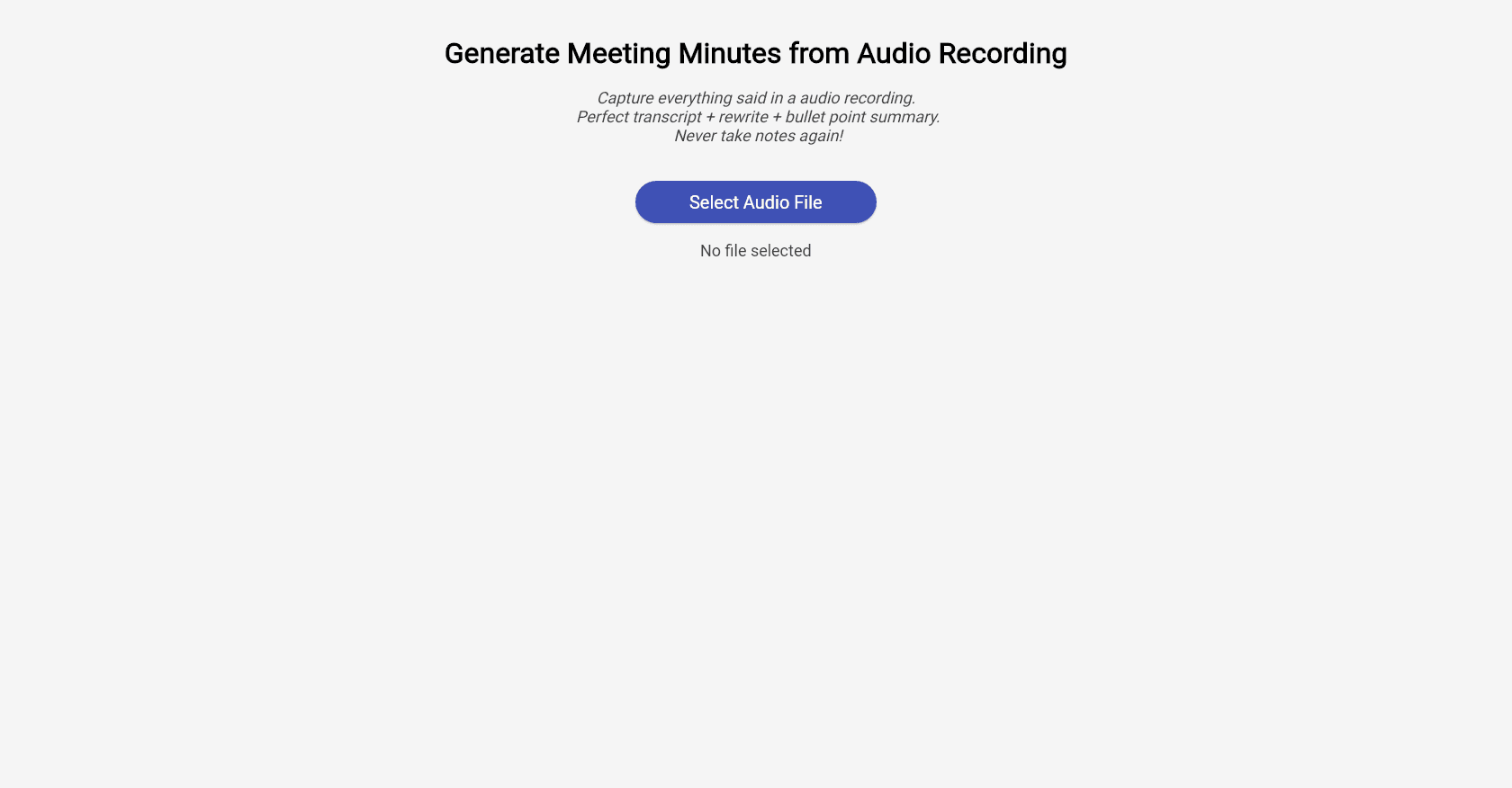Tap the Select Audio File button
Image resolution: width=1512 pixels, height=788 pixels.
(755, 202)
